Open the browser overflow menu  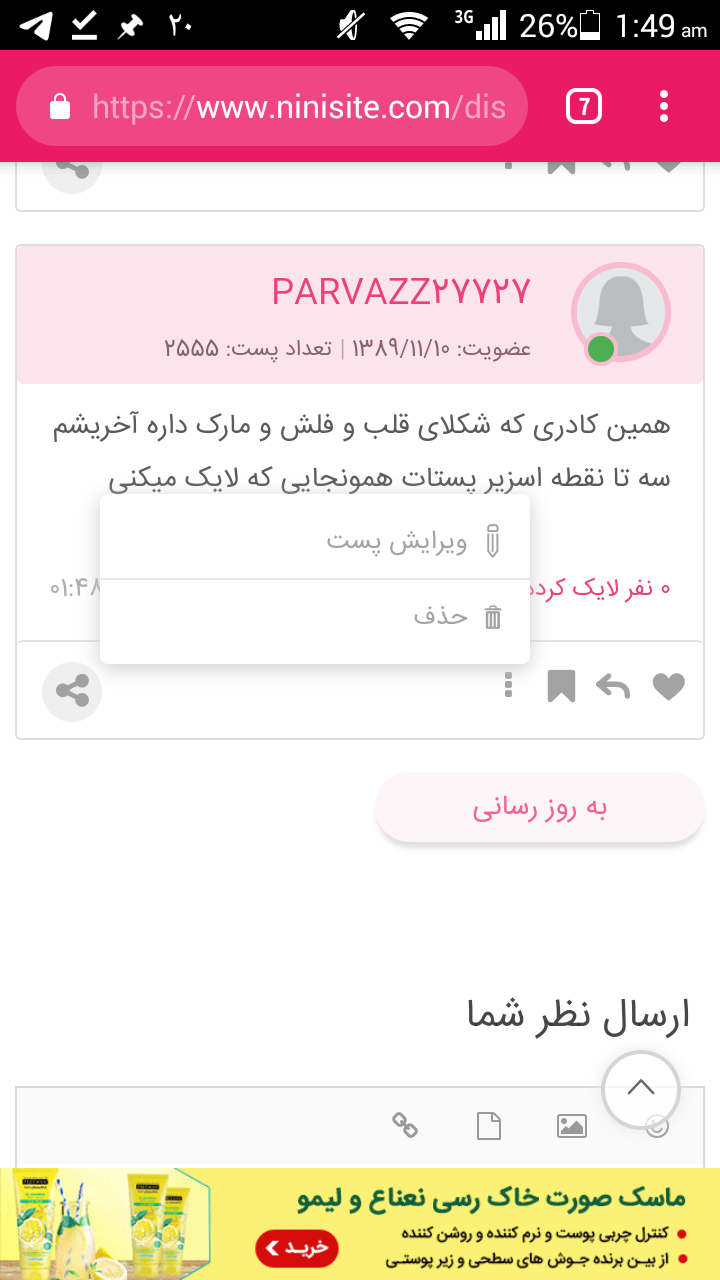click(664, 106)
